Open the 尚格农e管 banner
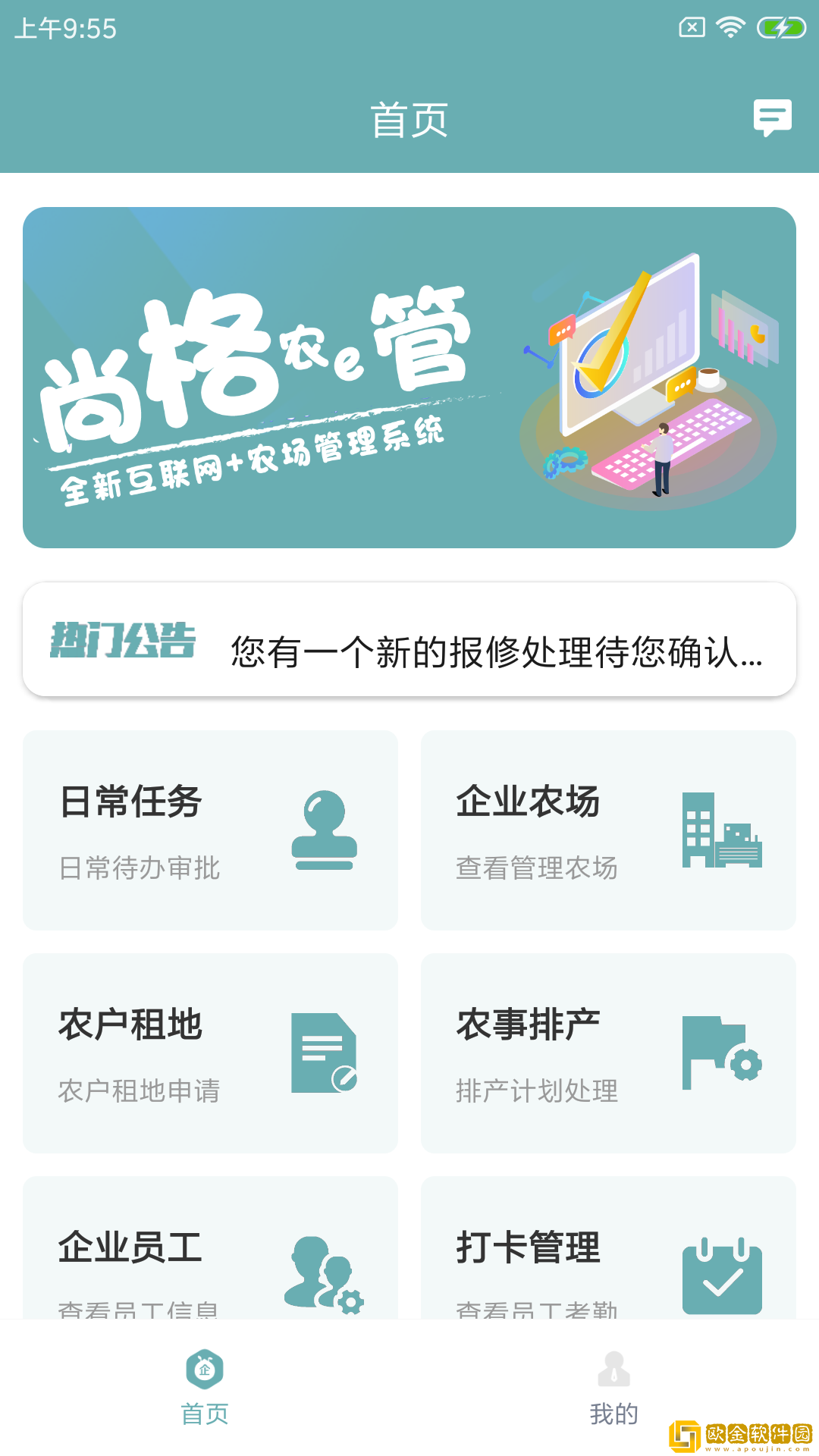Viewport: 819px width, 1456px height. coord(409,377)
